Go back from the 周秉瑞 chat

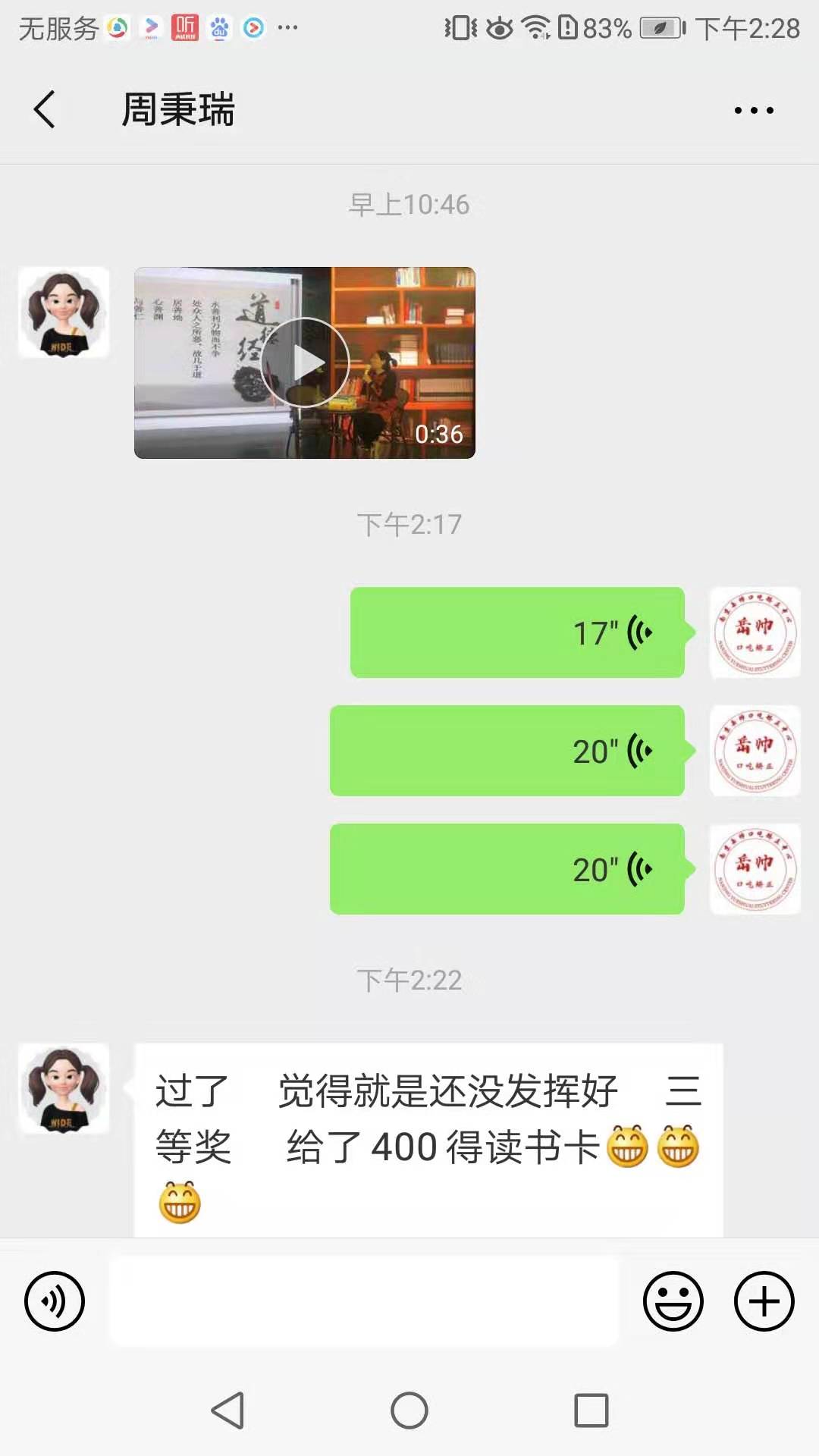(x=45, y=109)
